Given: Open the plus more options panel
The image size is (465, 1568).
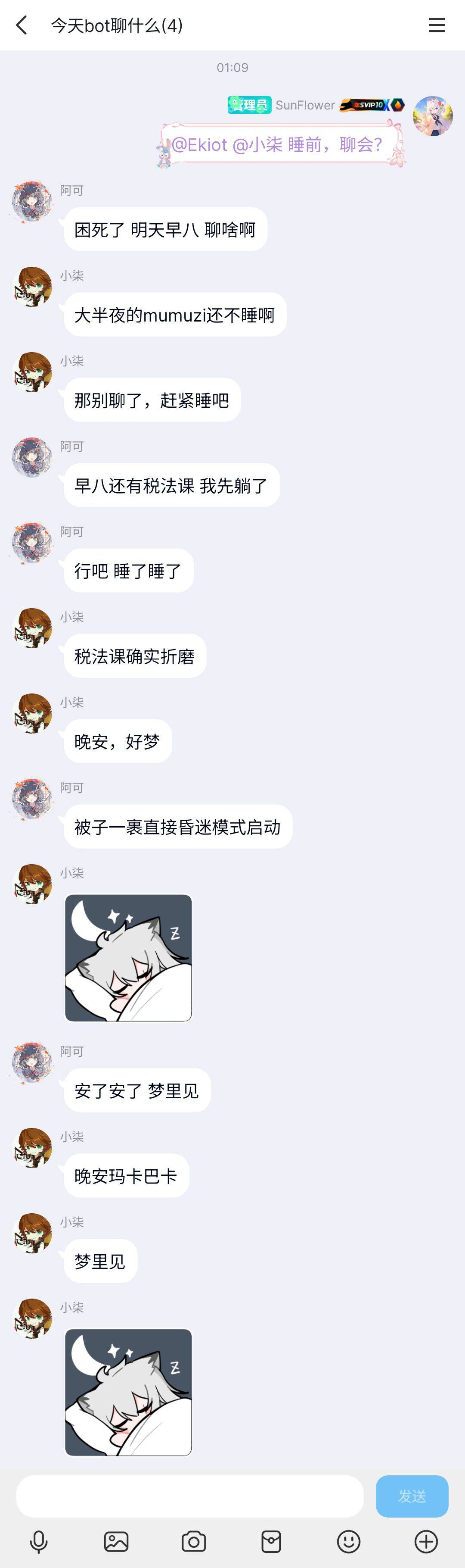Looking at the screenshot, I should (x=426, y=1541).
